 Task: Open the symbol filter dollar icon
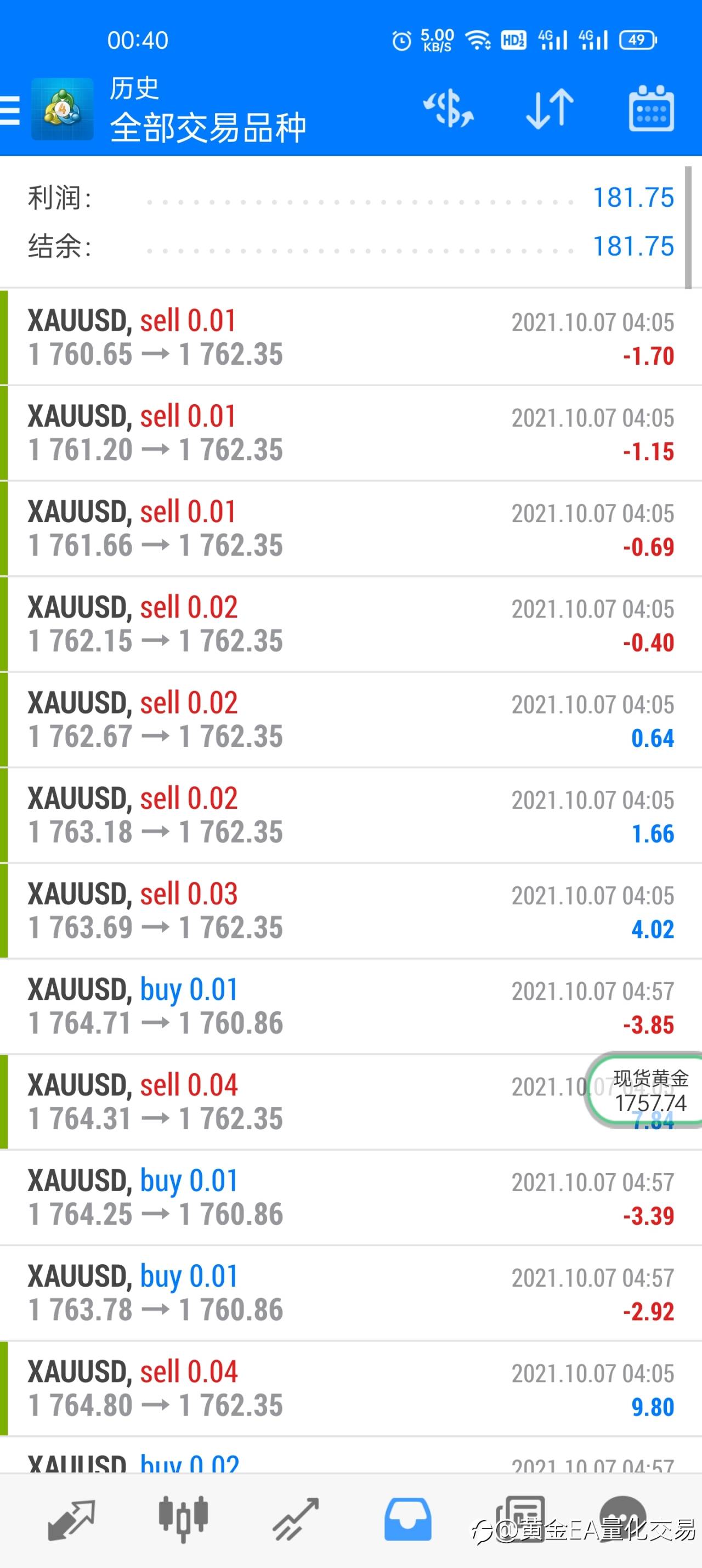448,110
